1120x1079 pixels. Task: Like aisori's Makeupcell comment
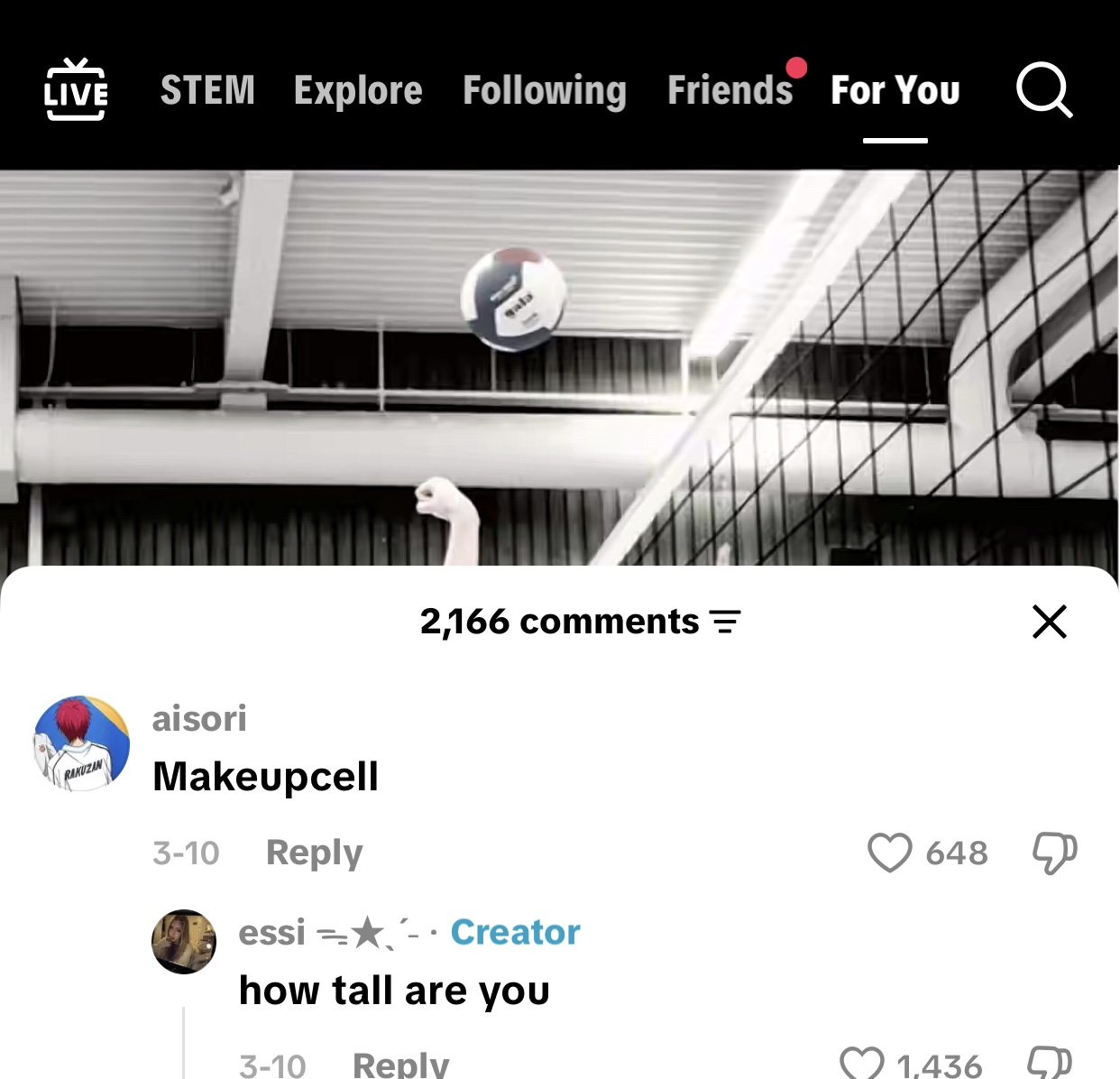890,853
